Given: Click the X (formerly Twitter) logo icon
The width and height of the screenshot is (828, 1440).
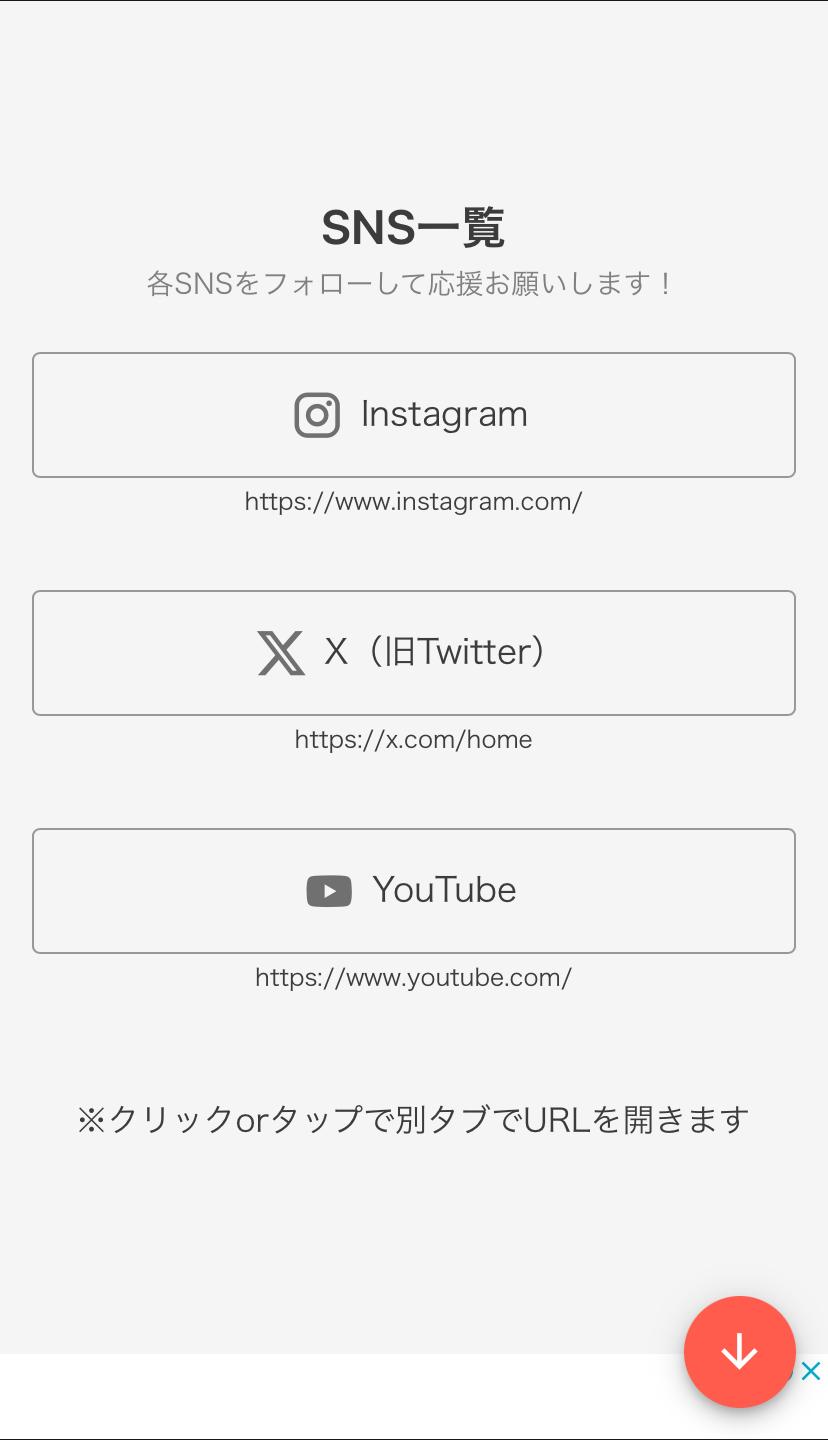Looking at the screenshot, I should pyautogui.click(x=282, y=652).
